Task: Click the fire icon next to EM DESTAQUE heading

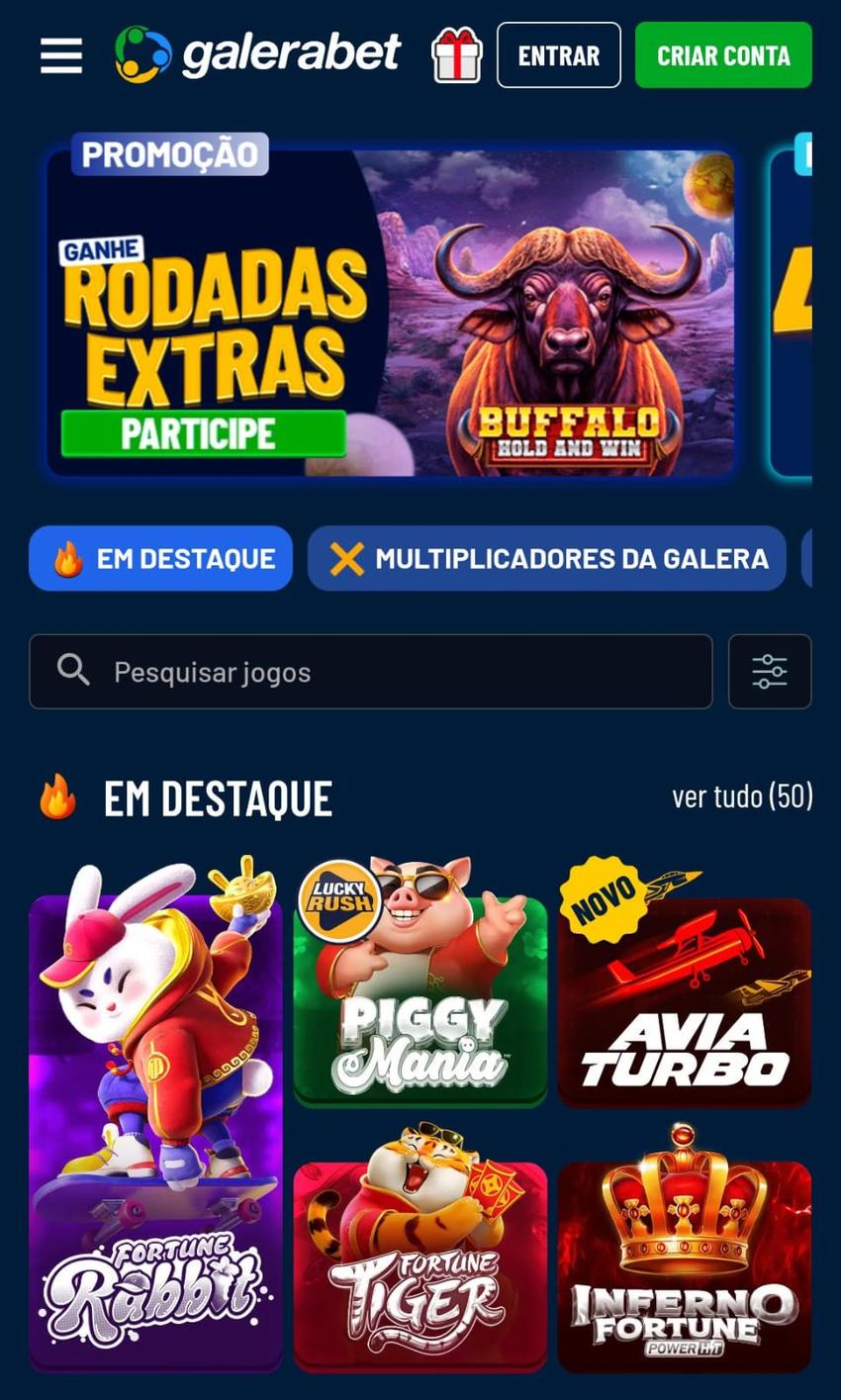Action: [58, 795]
